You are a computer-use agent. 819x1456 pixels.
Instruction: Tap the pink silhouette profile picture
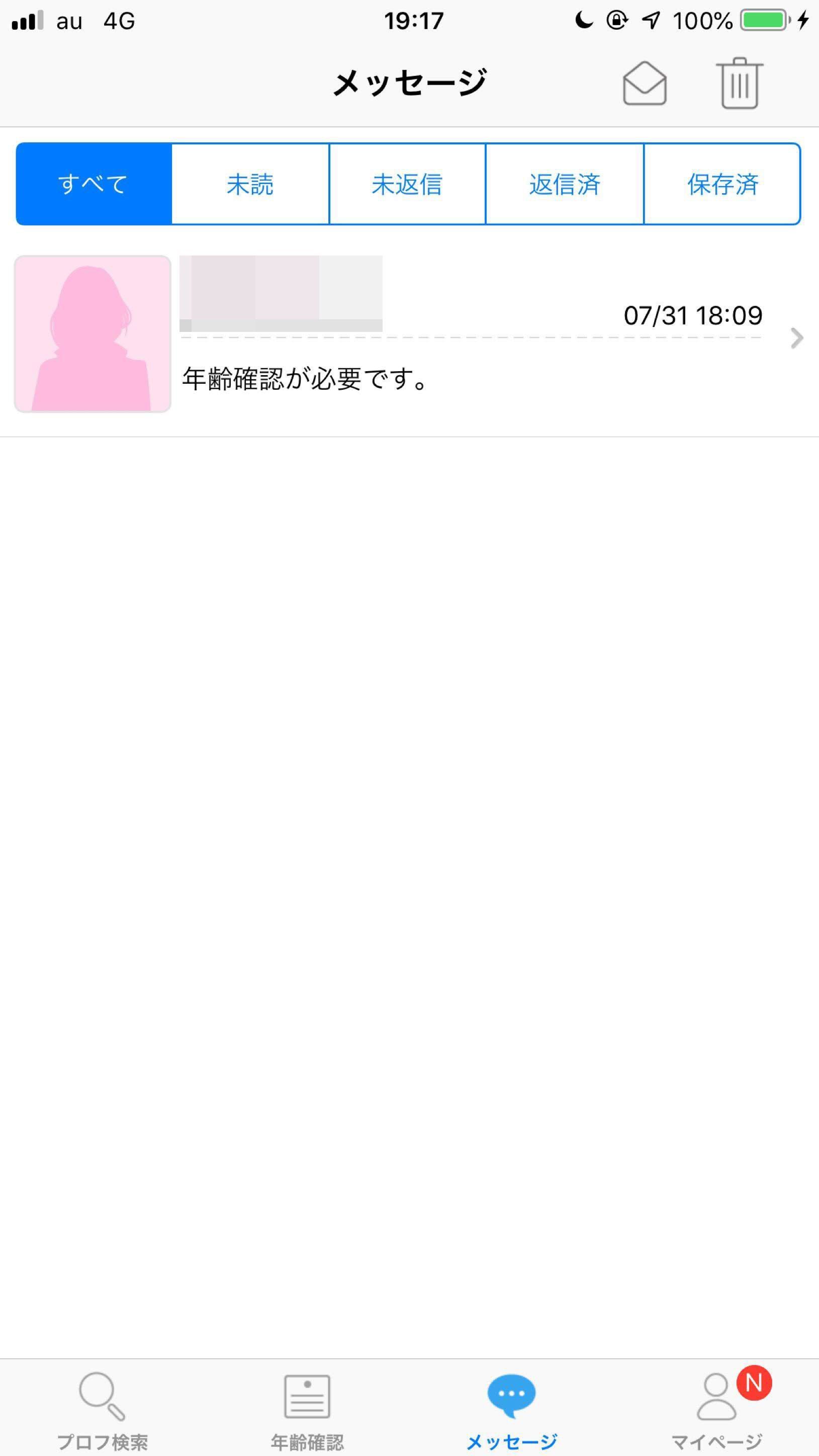(x=93, y=333)
